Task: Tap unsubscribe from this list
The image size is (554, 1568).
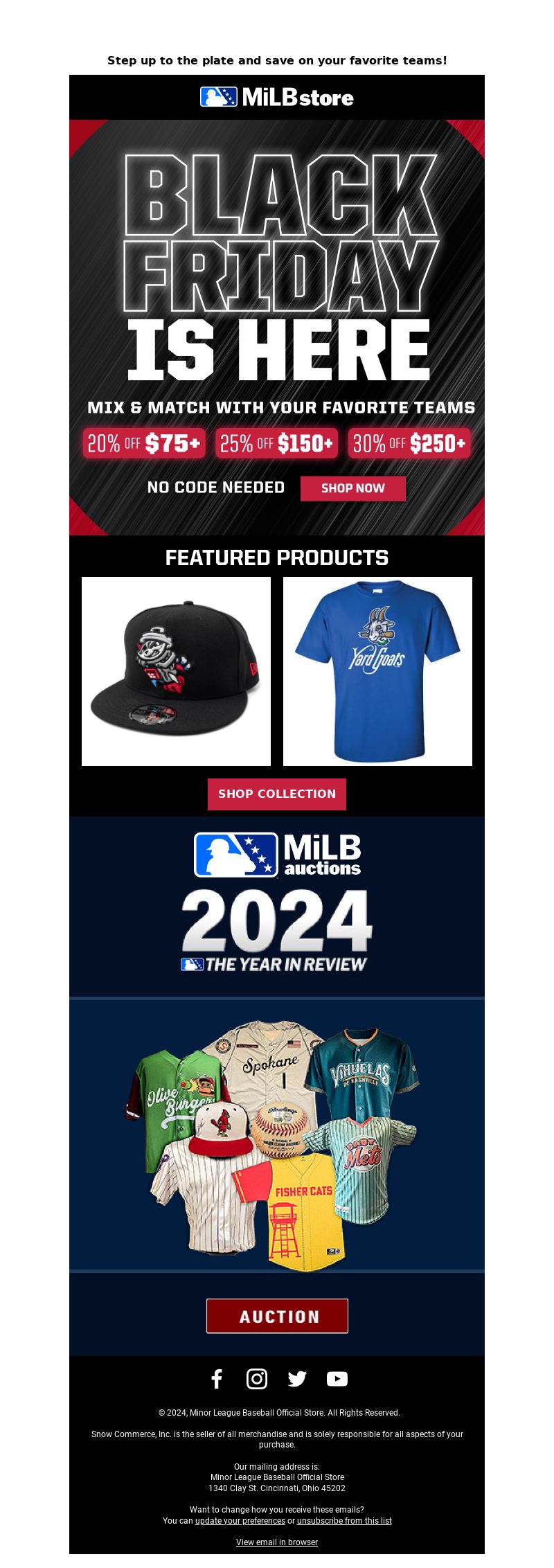Action: (344, 1521)
